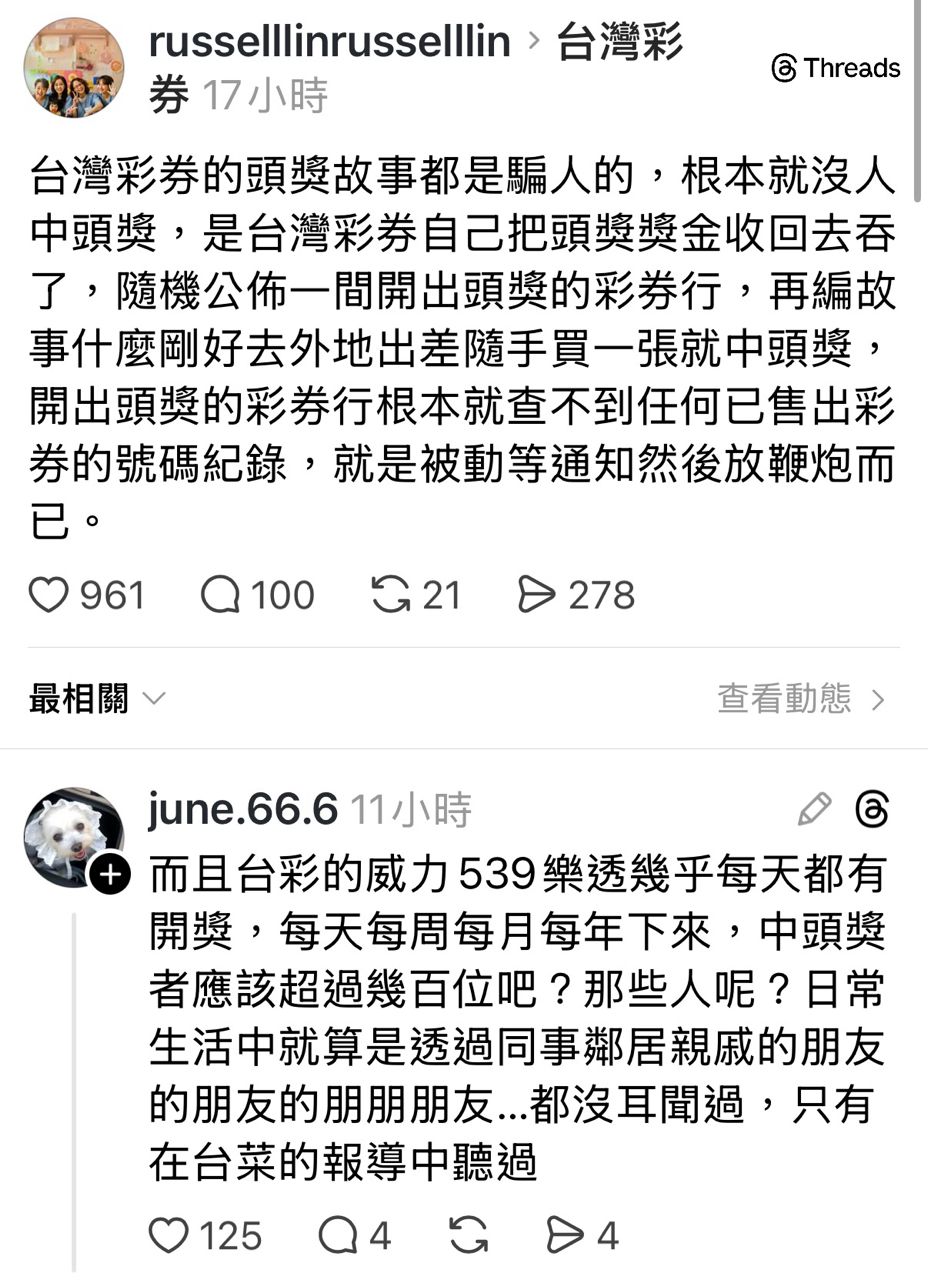
Task: Follow june.66.6 via plus badge
Action: coord(110,876)
